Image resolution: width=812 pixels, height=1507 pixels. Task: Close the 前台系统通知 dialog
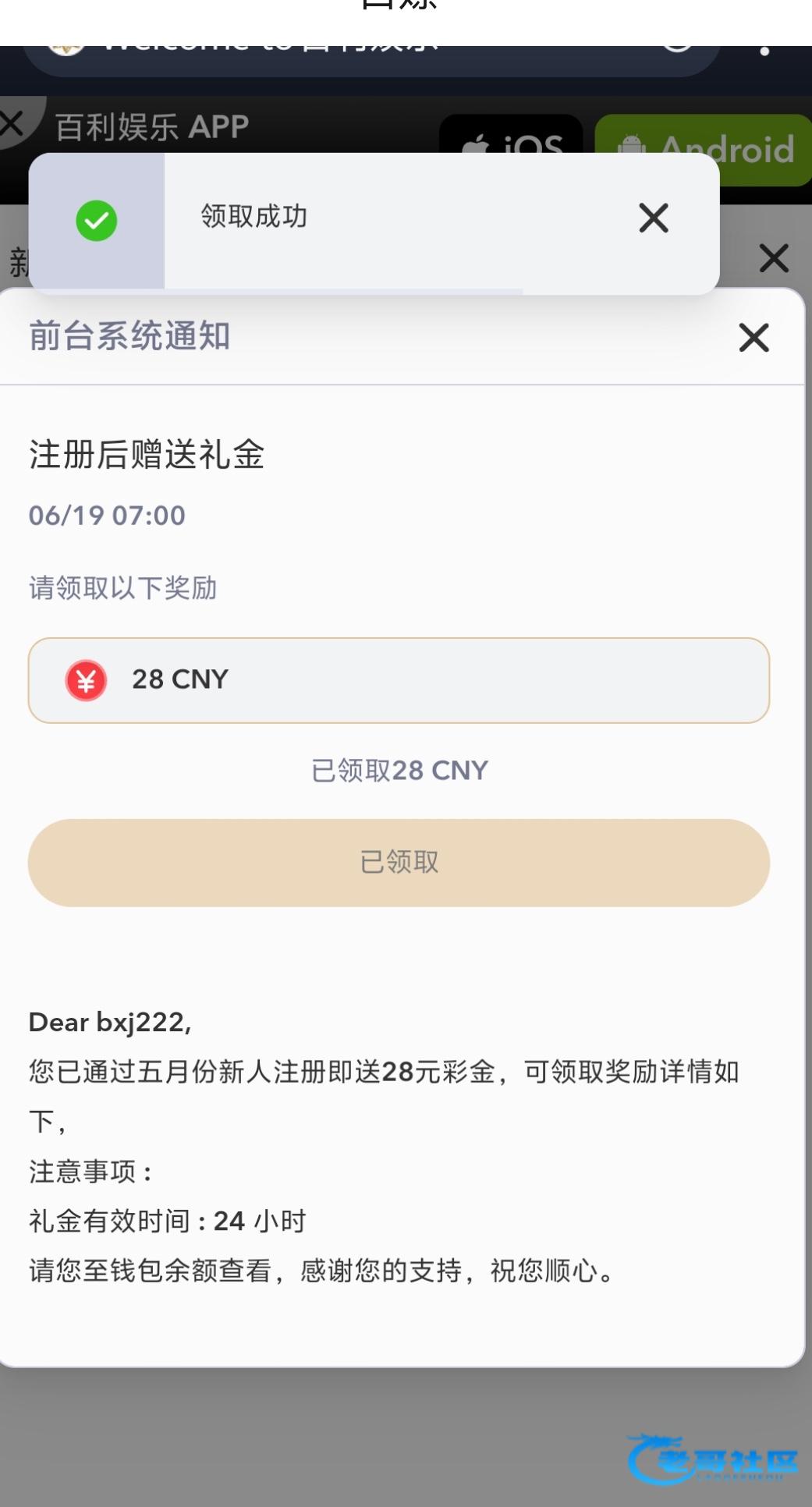coord(753,338)
